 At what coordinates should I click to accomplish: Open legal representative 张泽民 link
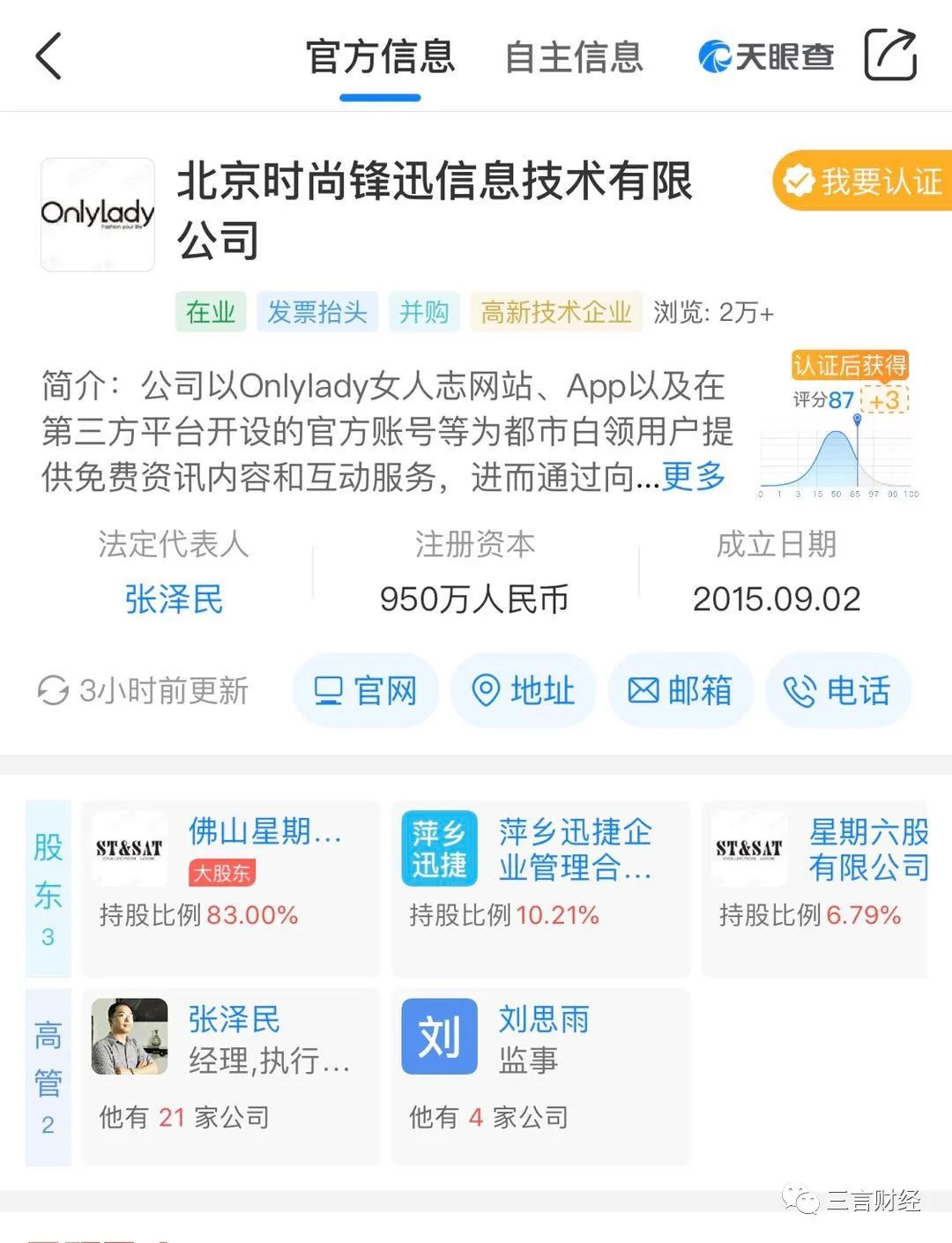[174, 599]
